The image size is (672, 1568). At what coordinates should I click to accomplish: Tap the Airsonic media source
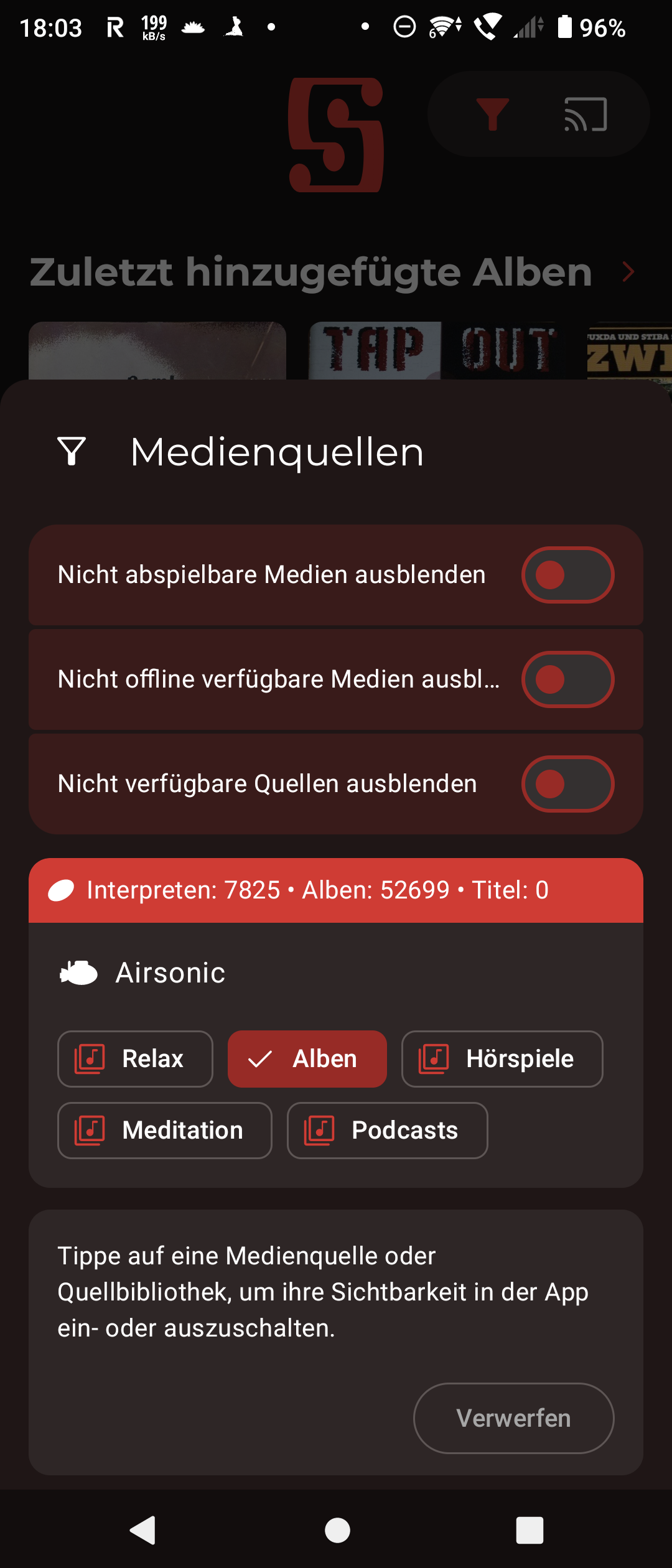pyautogui.click(x=170, y=973)
